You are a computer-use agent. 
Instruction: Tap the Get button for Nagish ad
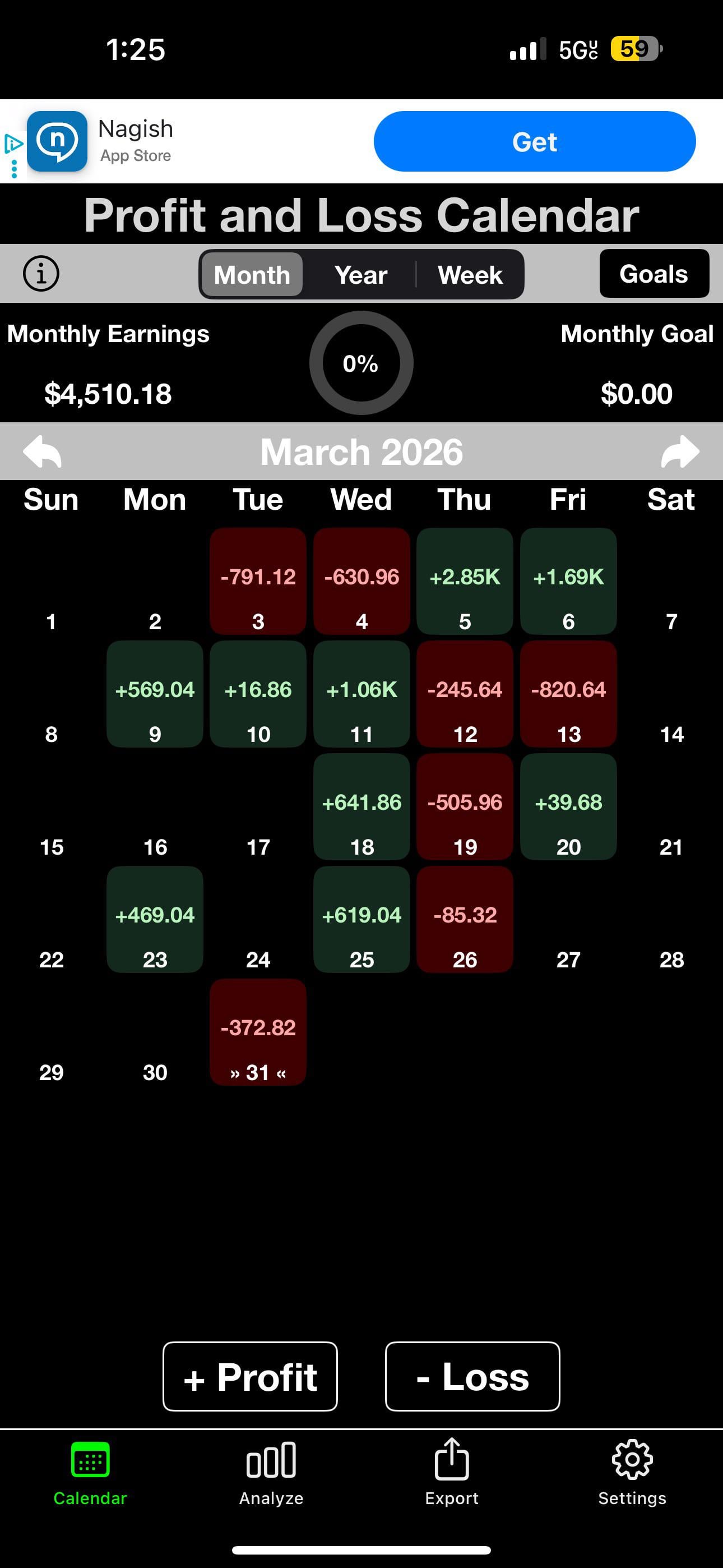pos(534,141)
